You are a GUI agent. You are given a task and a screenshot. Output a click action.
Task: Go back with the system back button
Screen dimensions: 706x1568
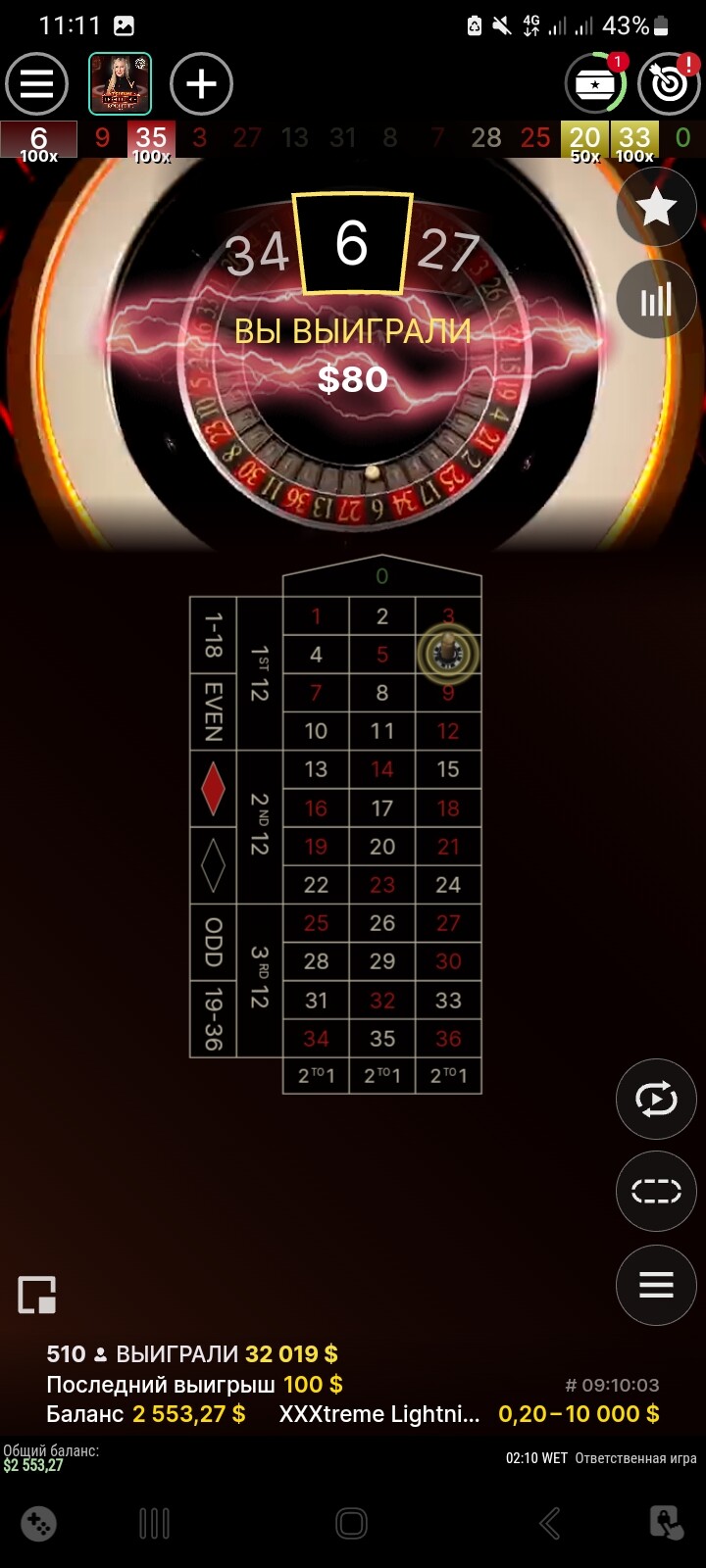tap(550, 1523)
